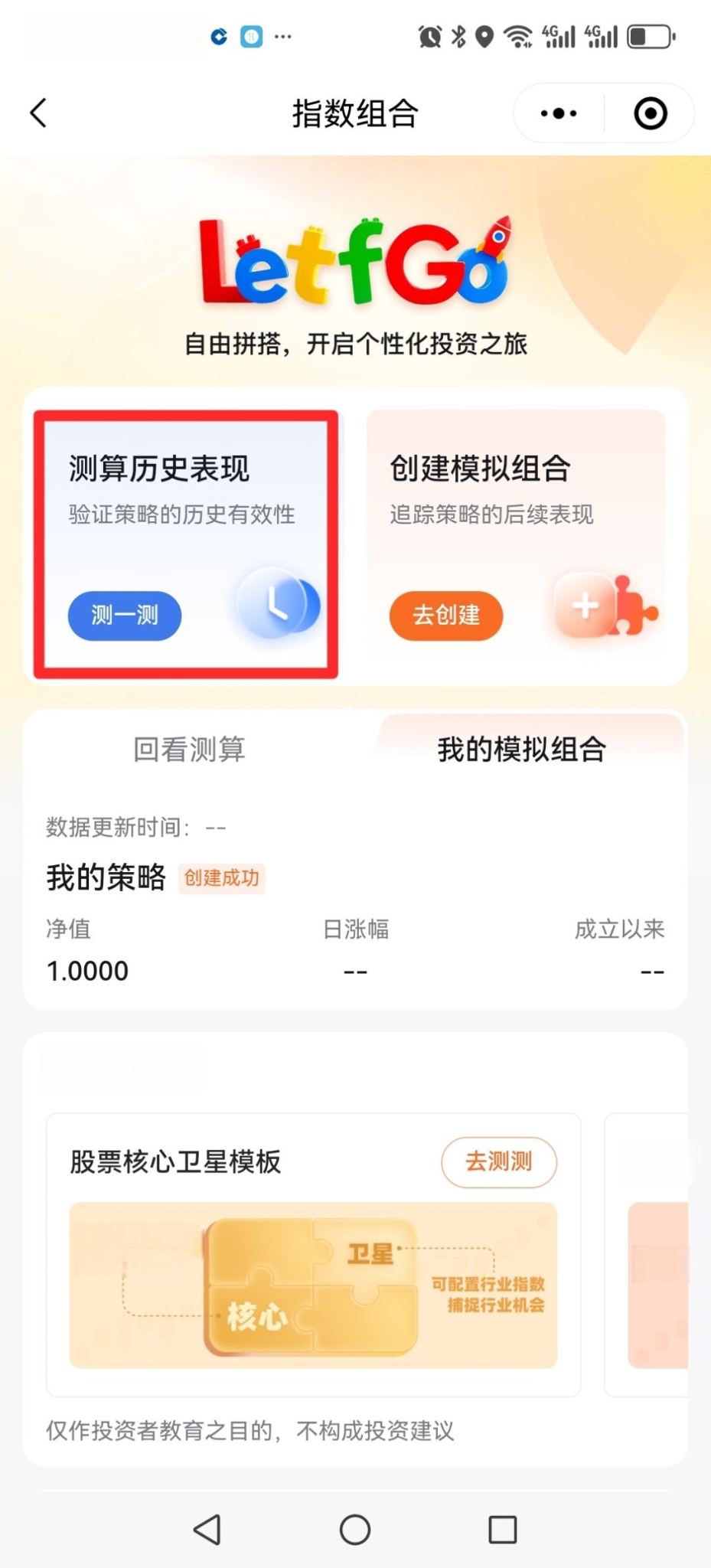Open the system recent apps view

click(x=502, y=1530)
